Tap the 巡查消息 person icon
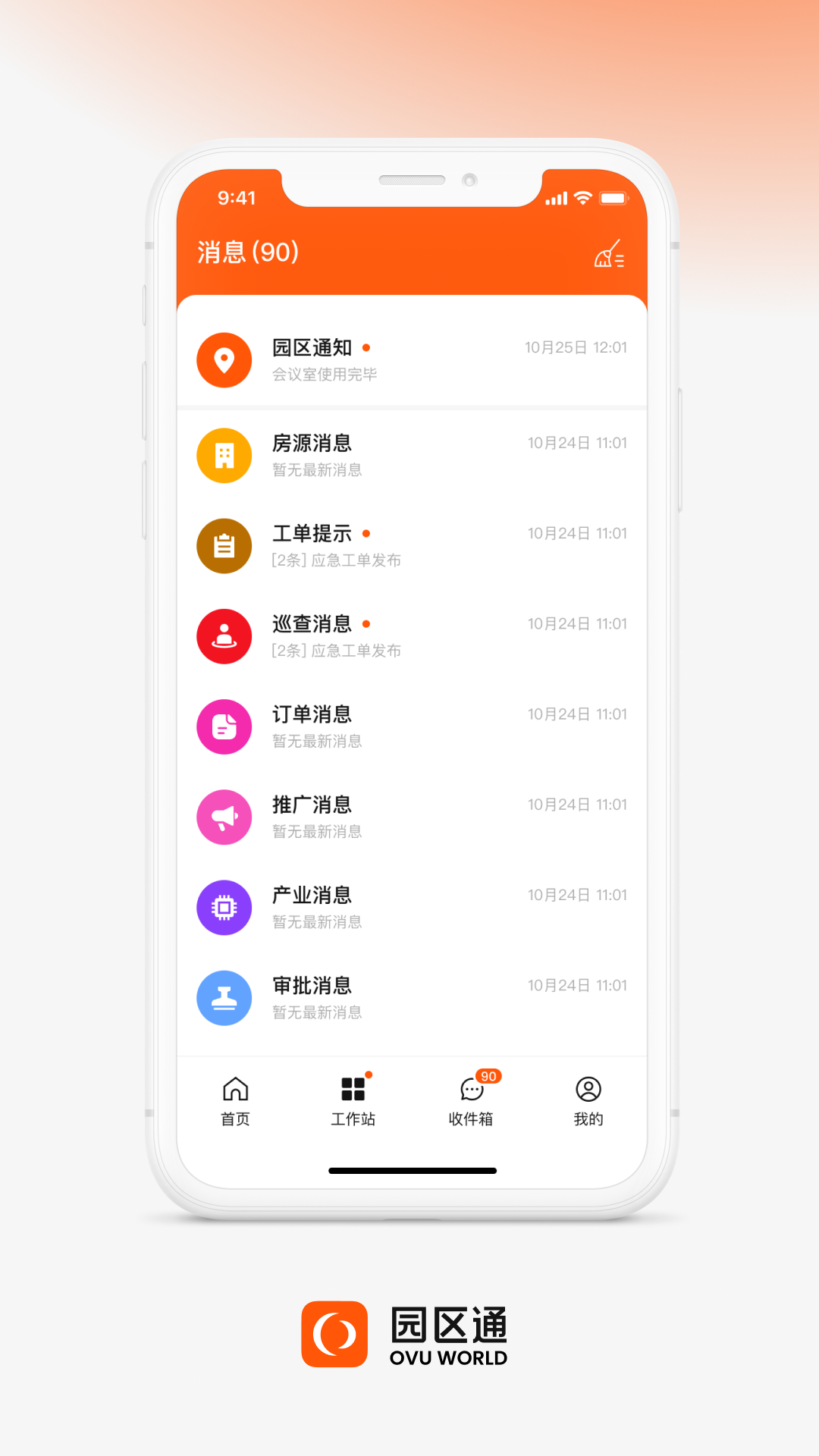This screenshot has width=819, height=1456. (x=224, y=636)
